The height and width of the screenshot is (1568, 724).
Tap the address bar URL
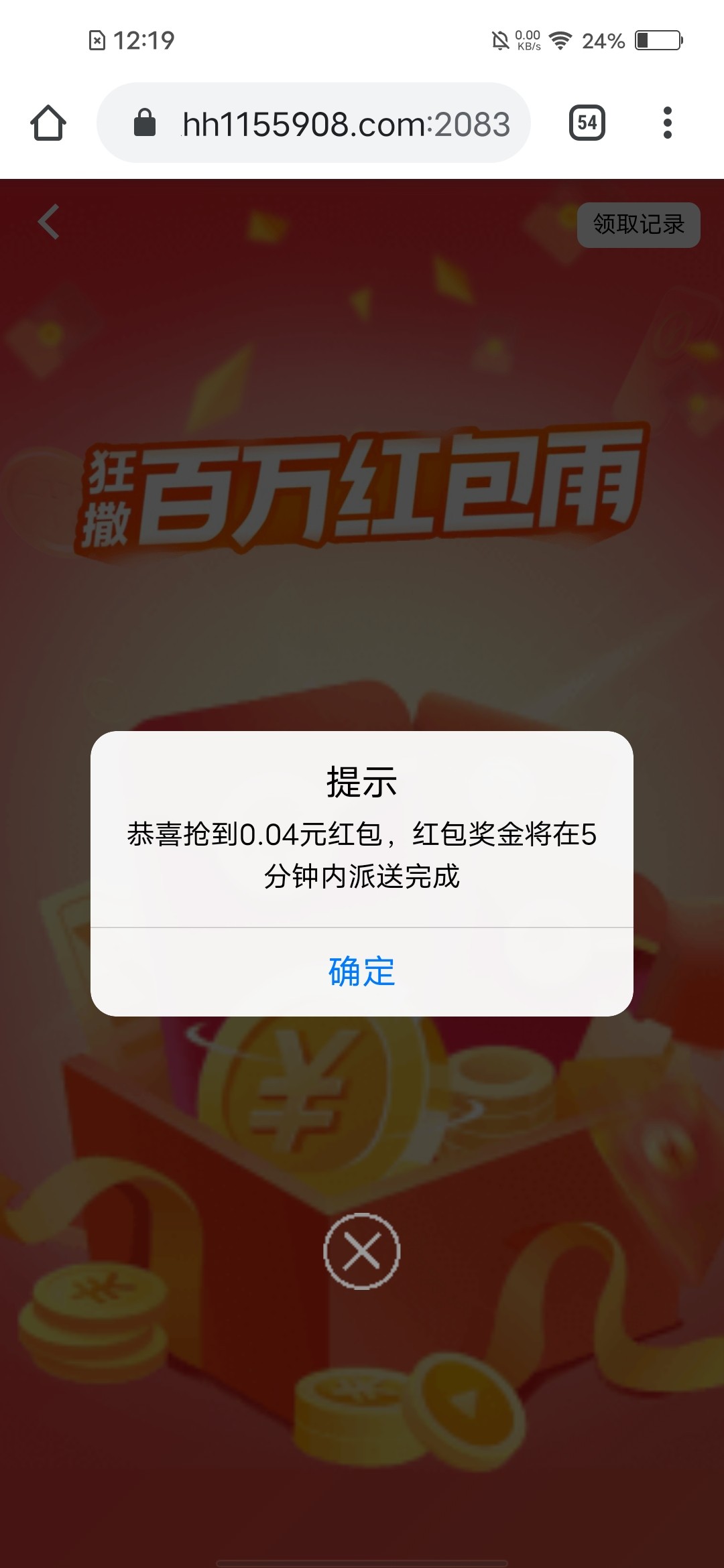click(x=345, y=124)
